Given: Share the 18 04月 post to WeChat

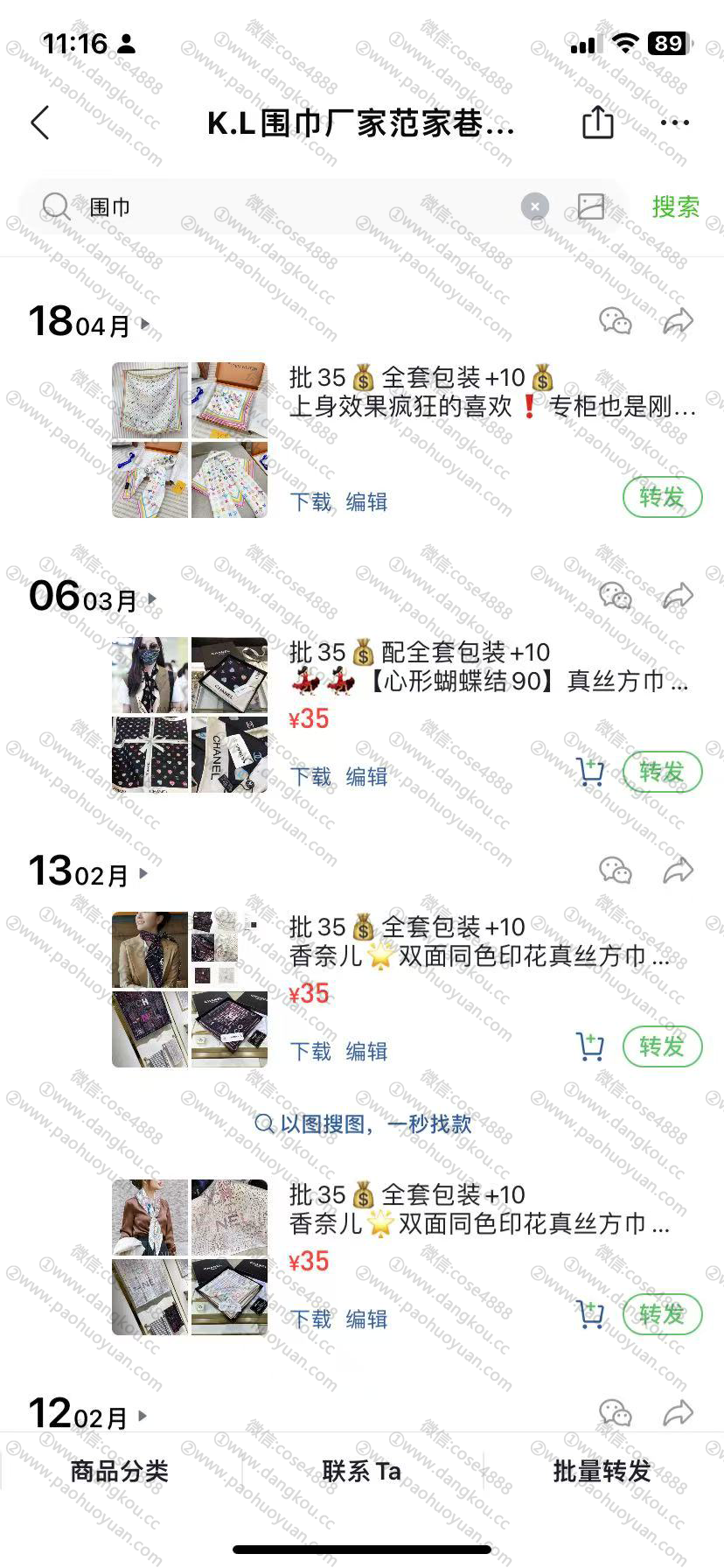Looking at the screenshot, I should coord(616,322).
